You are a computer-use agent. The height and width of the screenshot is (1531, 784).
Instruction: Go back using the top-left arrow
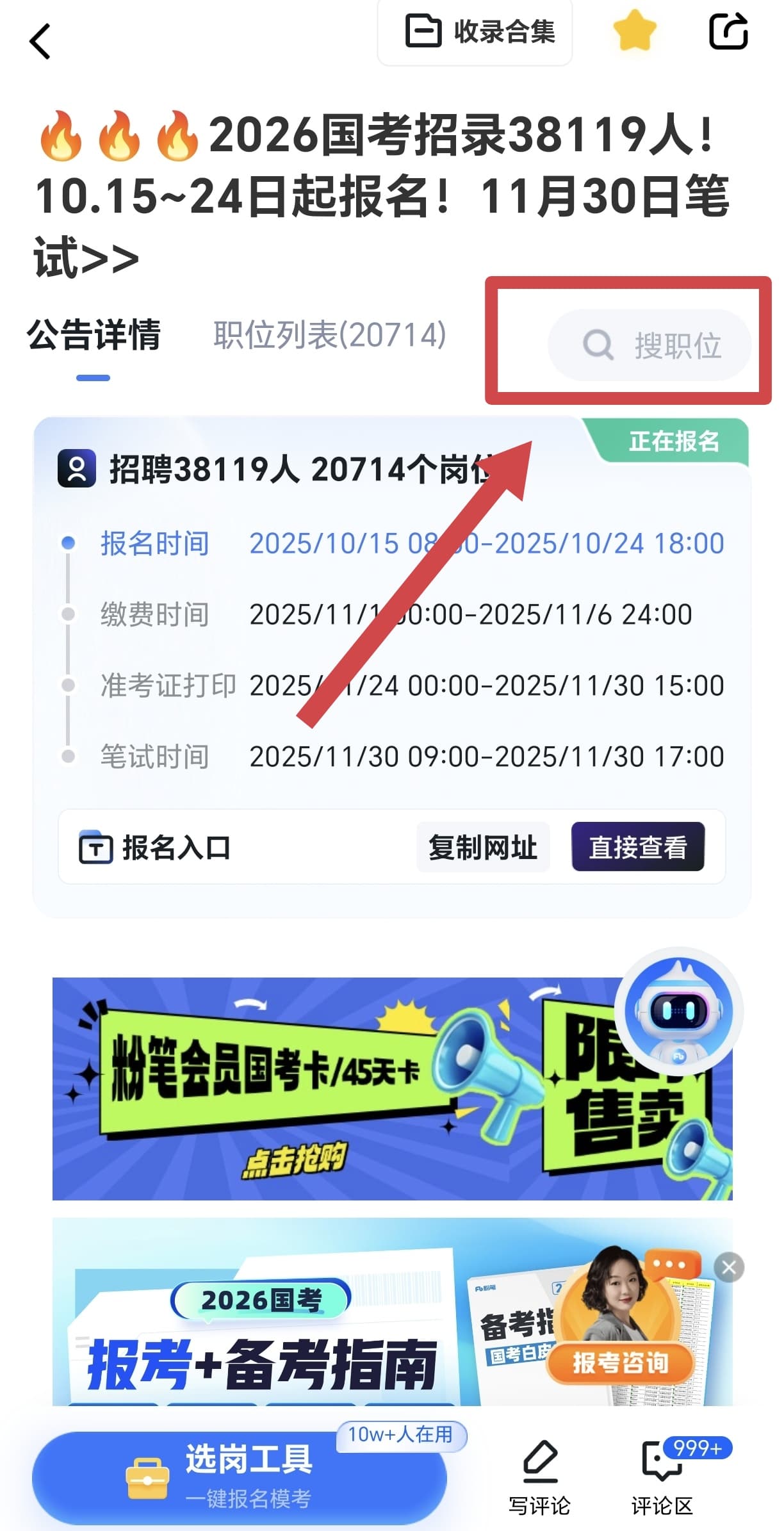(40, 42)
